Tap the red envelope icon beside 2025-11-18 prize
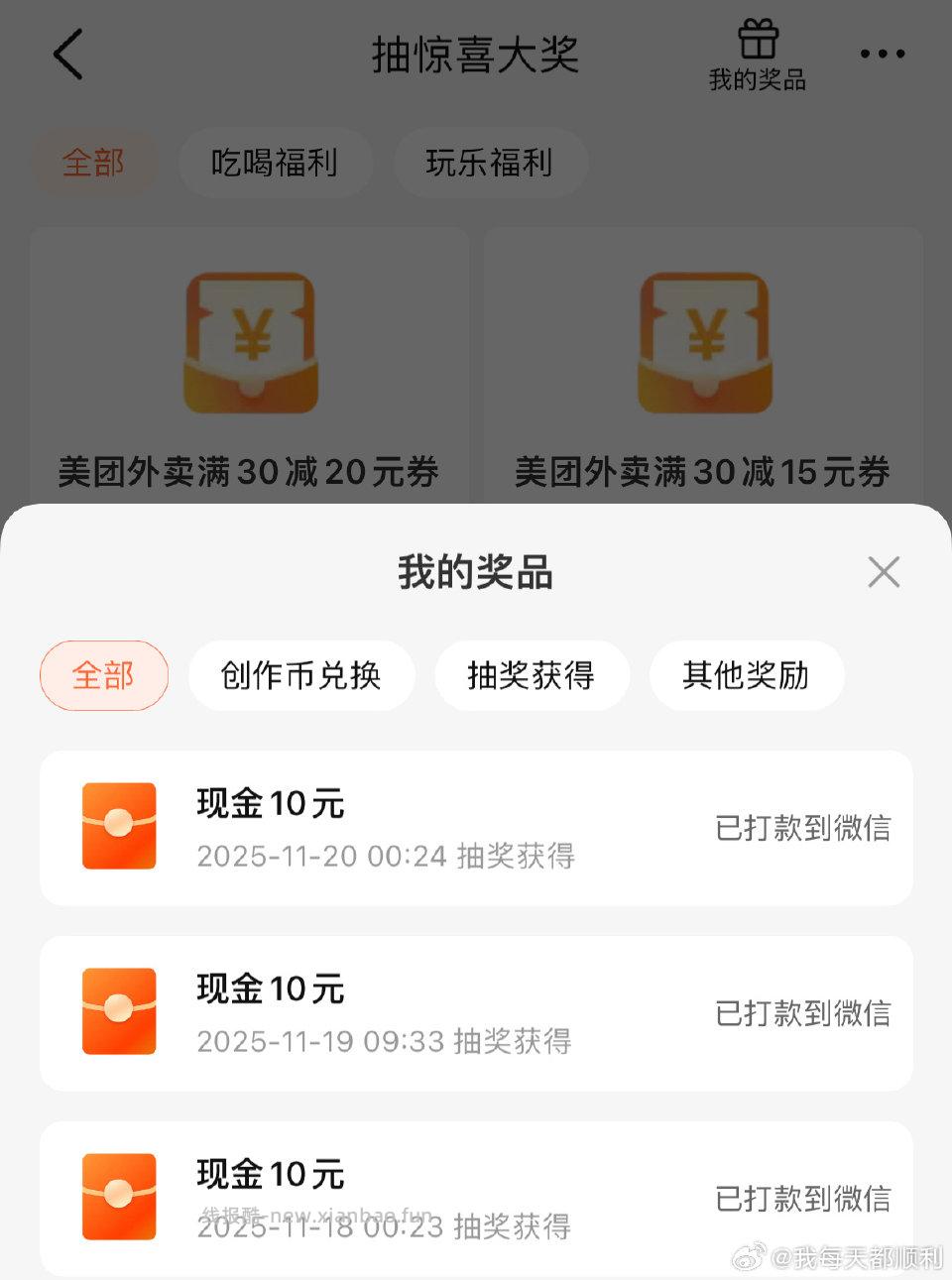Image resolution: width=952 pixels, height=1280 pixels. 119,1197
